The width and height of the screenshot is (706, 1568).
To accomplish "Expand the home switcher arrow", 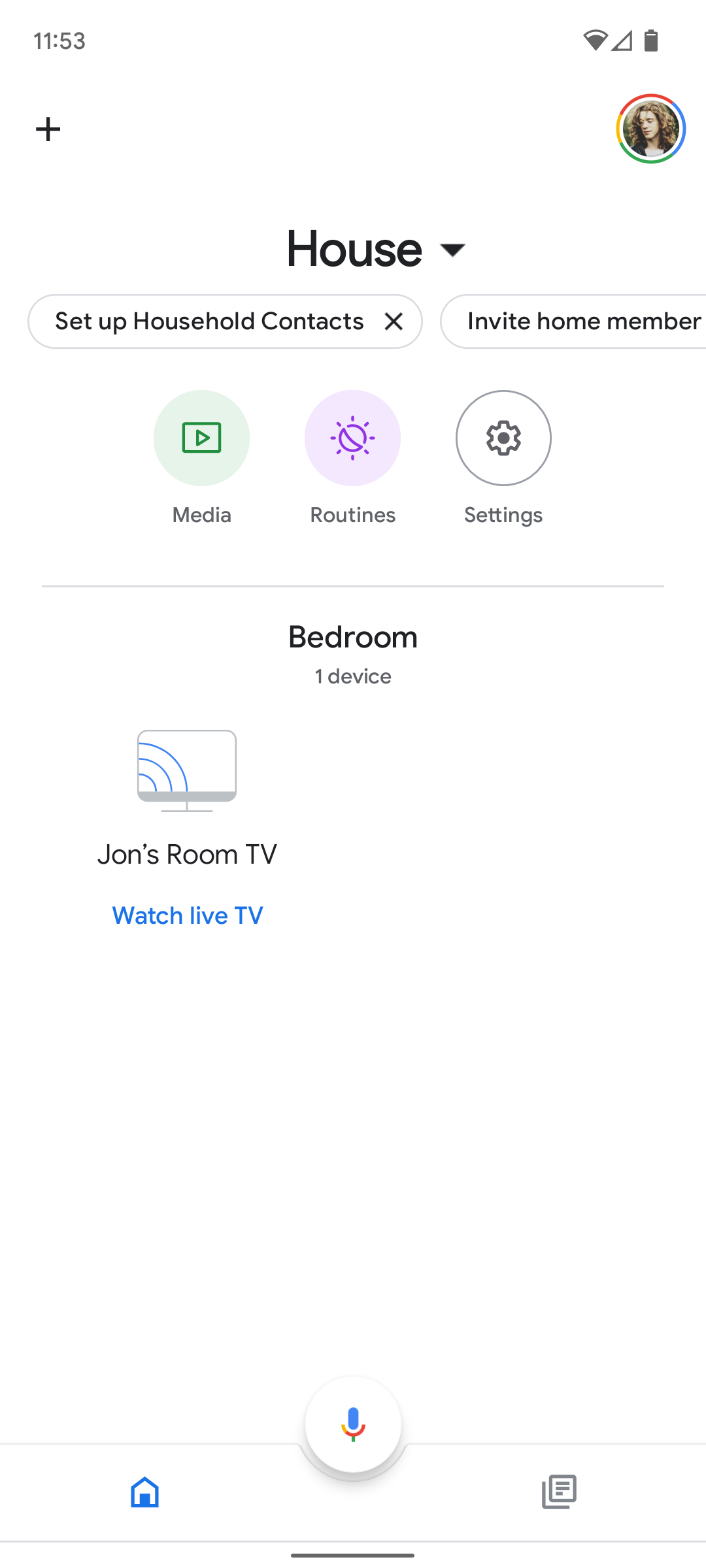I will click(x=453, y=250).
